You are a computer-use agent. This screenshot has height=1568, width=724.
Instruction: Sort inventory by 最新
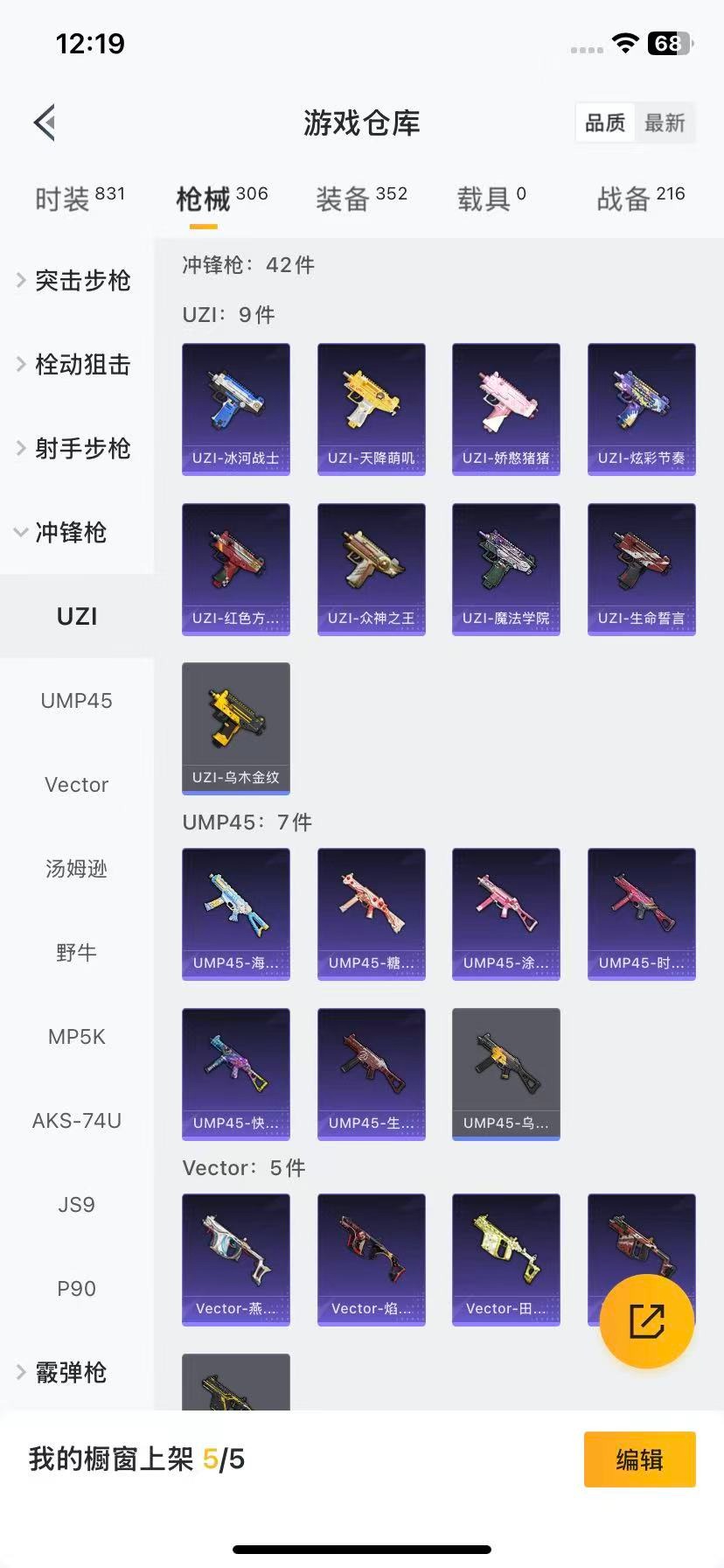[665, 122]
